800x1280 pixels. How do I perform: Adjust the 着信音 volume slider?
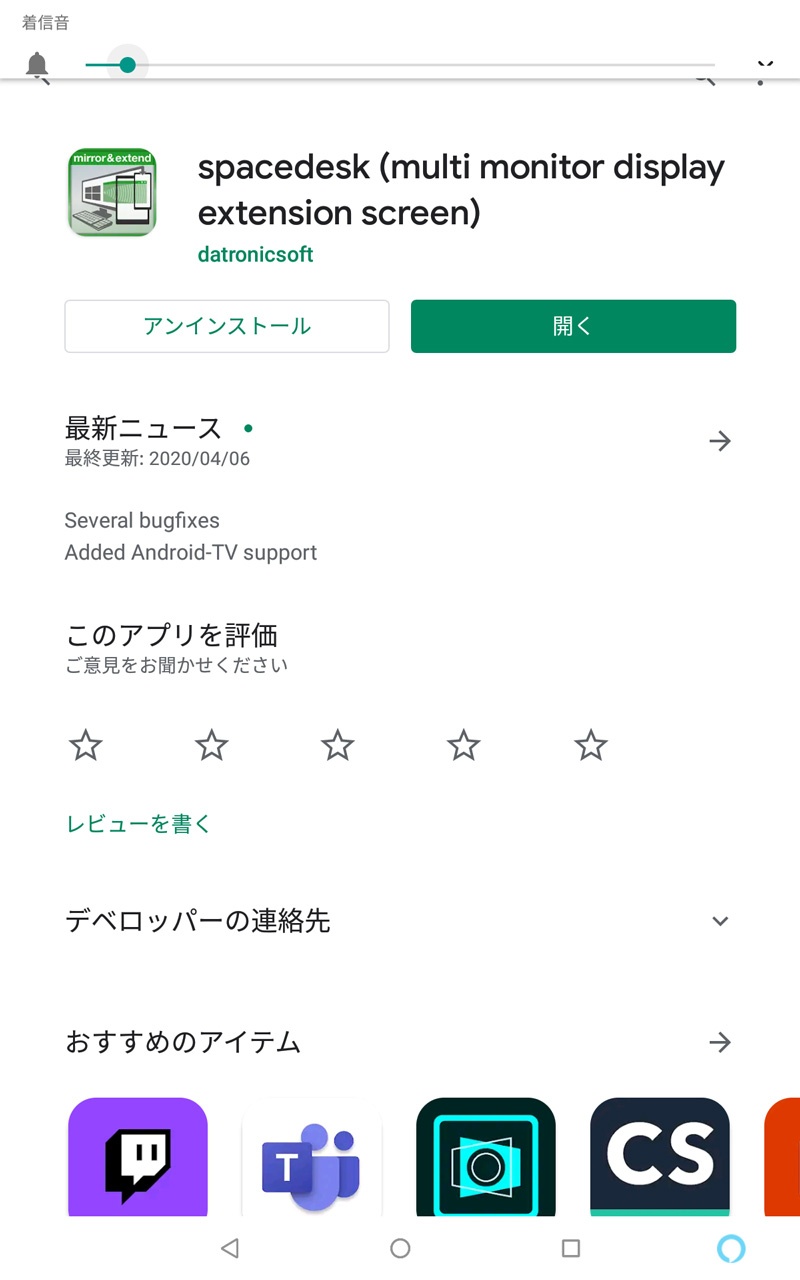tap(127, 65)
